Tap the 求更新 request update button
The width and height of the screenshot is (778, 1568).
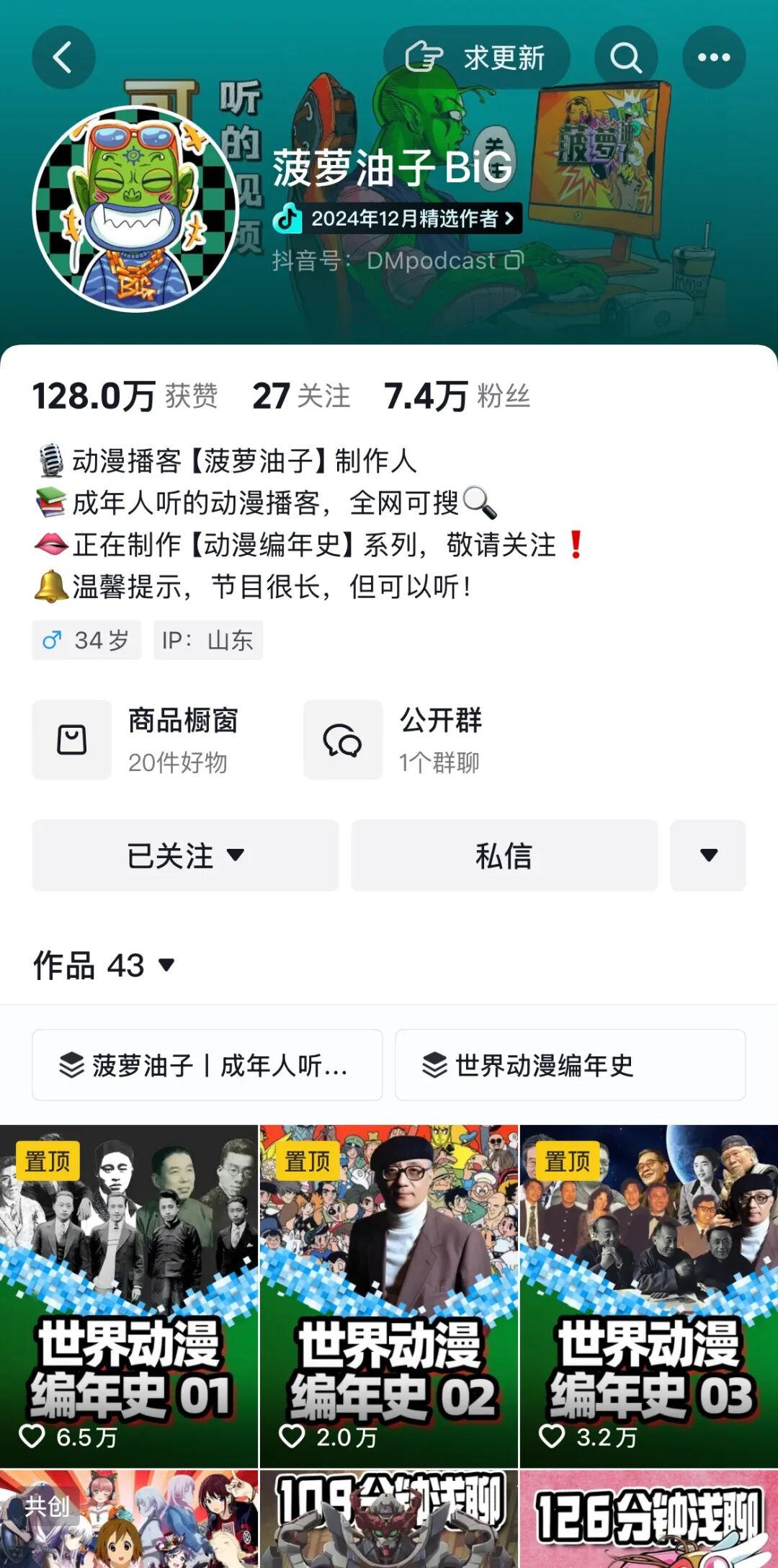click(476, 58)
